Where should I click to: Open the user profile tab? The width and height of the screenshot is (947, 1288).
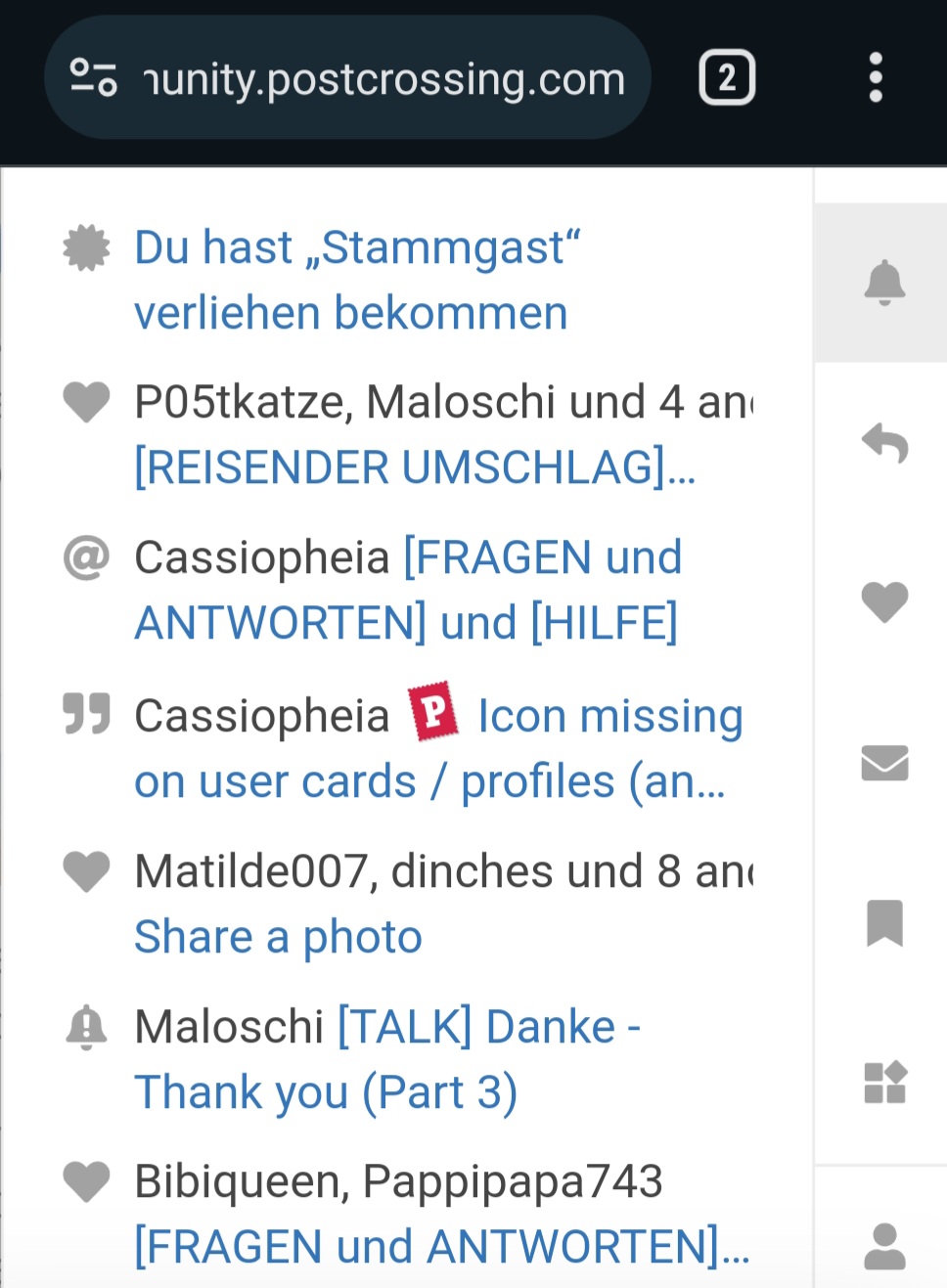(883, 1245)
